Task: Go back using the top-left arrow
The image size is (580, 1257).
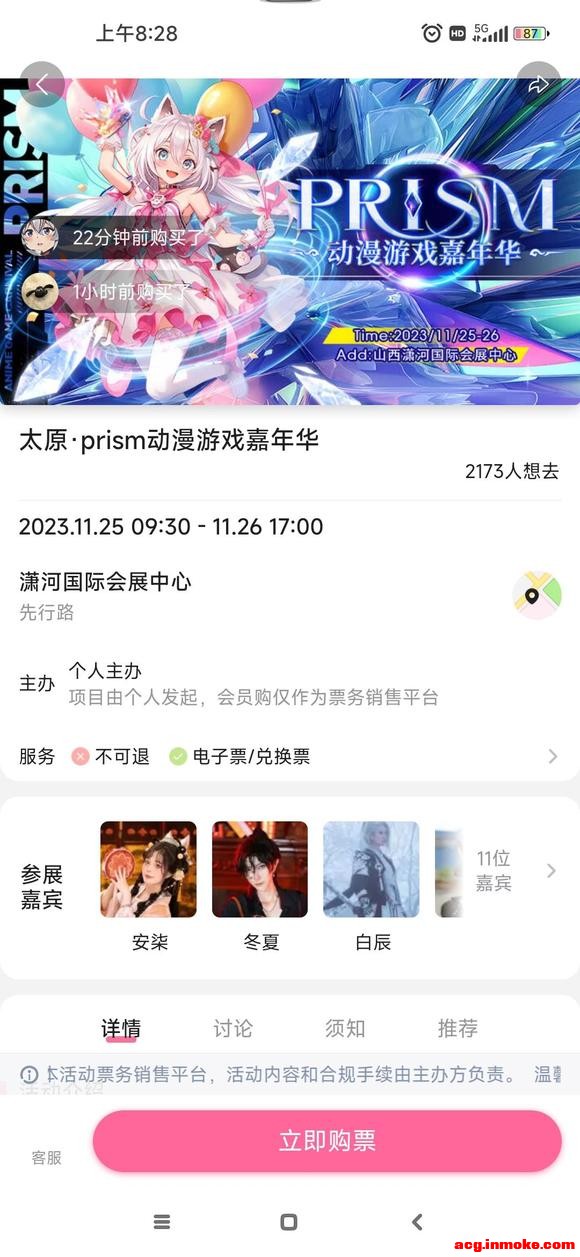Action: pos(41,85)
